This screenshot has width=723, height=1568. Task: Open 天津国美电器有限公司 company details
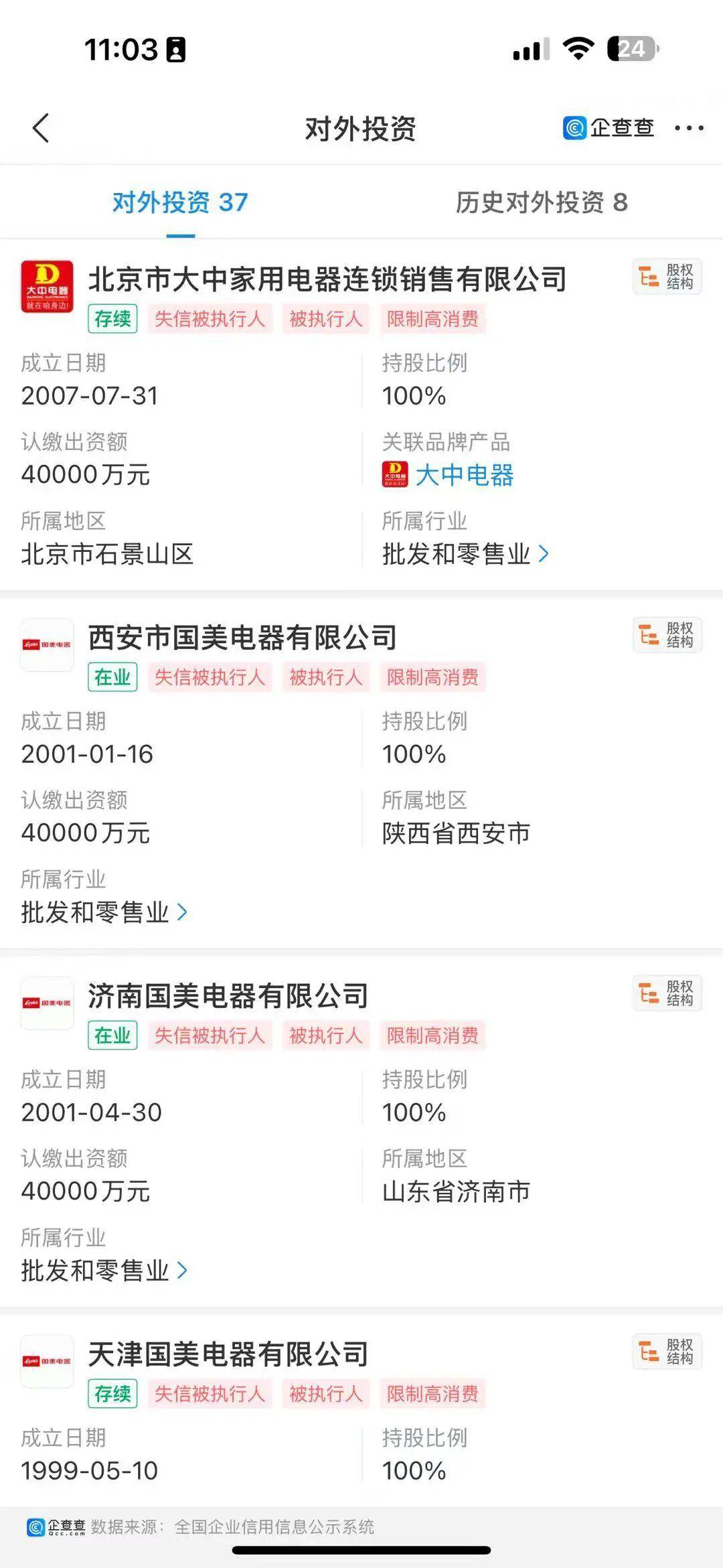click(x=228, y=1354)
